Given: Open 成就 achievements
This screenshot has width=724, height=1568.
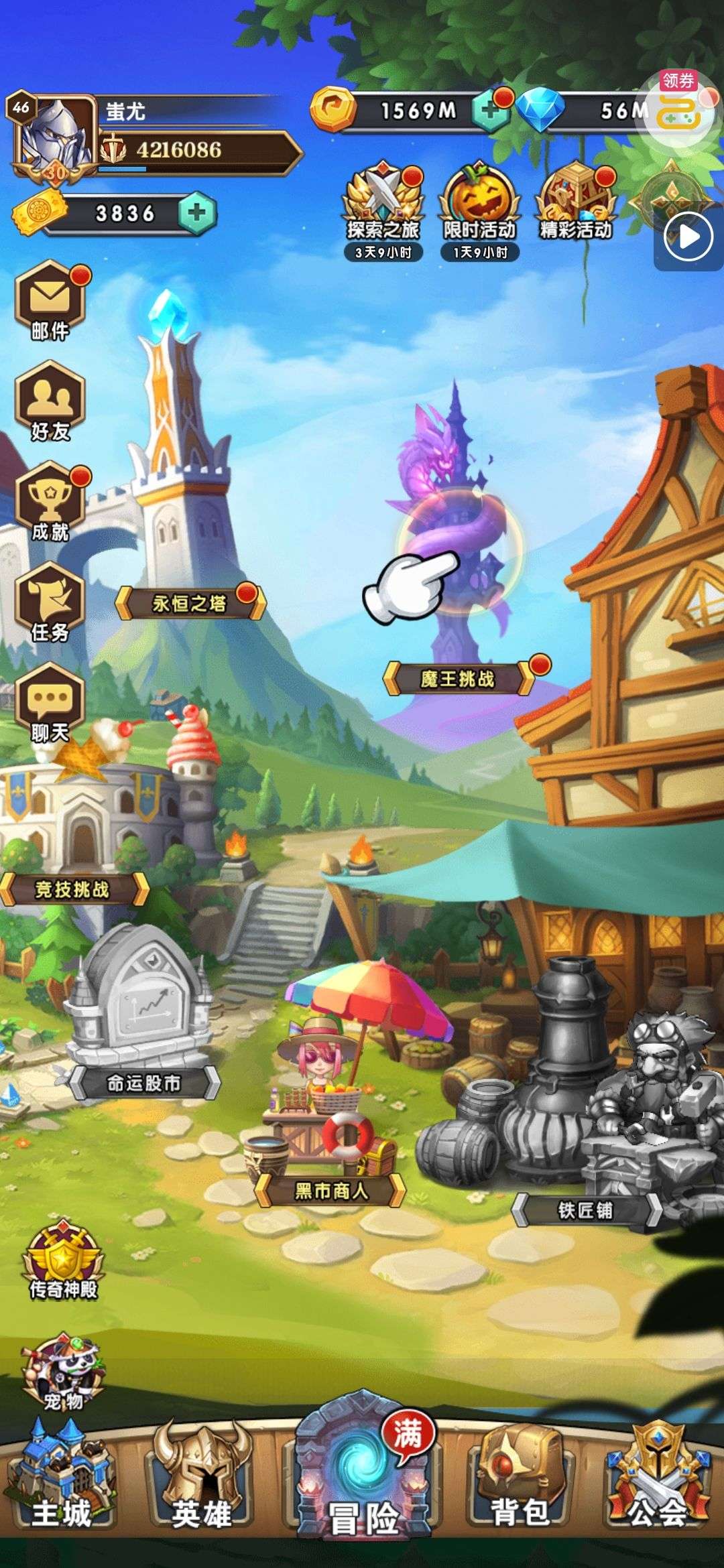Looking at the screenshot, I should 50,503.
